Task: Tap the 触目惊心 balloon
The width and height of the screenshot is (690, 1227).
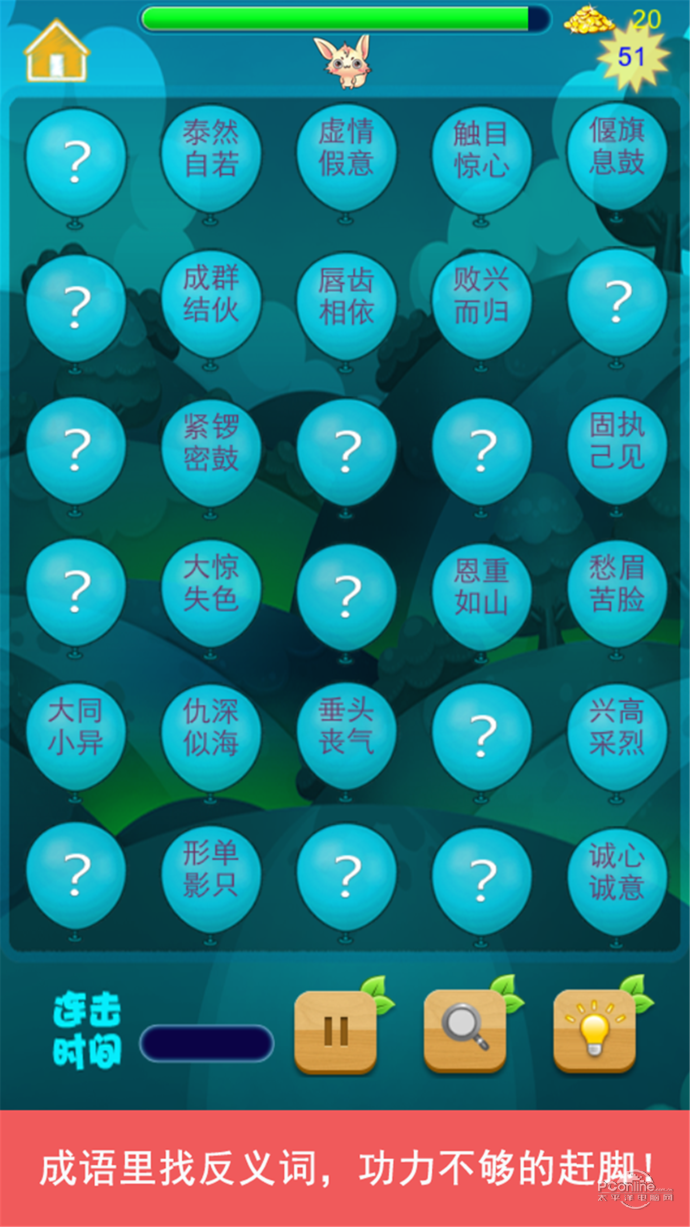Action: (x=481, y=150)
